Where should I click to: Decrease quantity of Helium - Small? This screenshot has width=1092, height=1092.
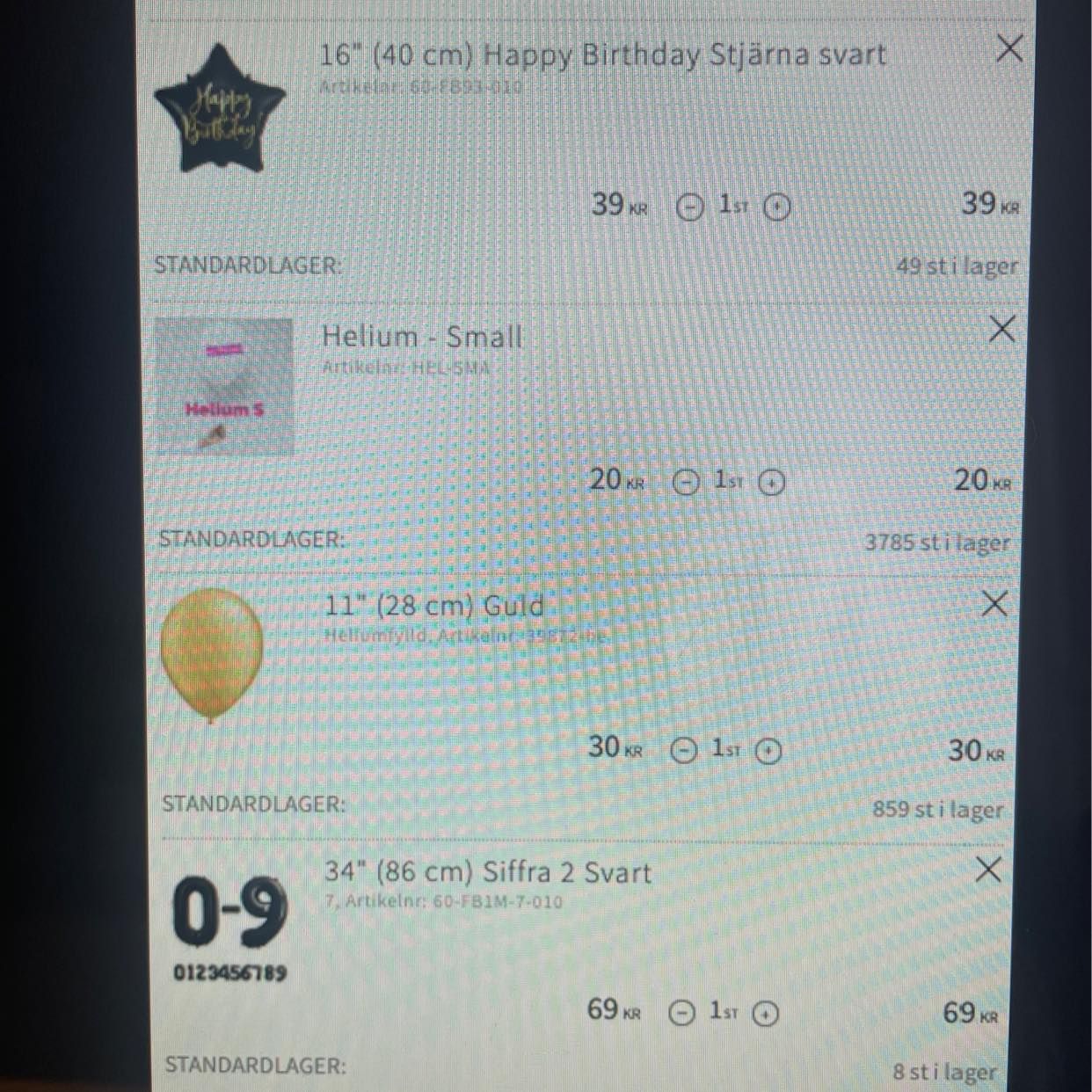point(685,483)
